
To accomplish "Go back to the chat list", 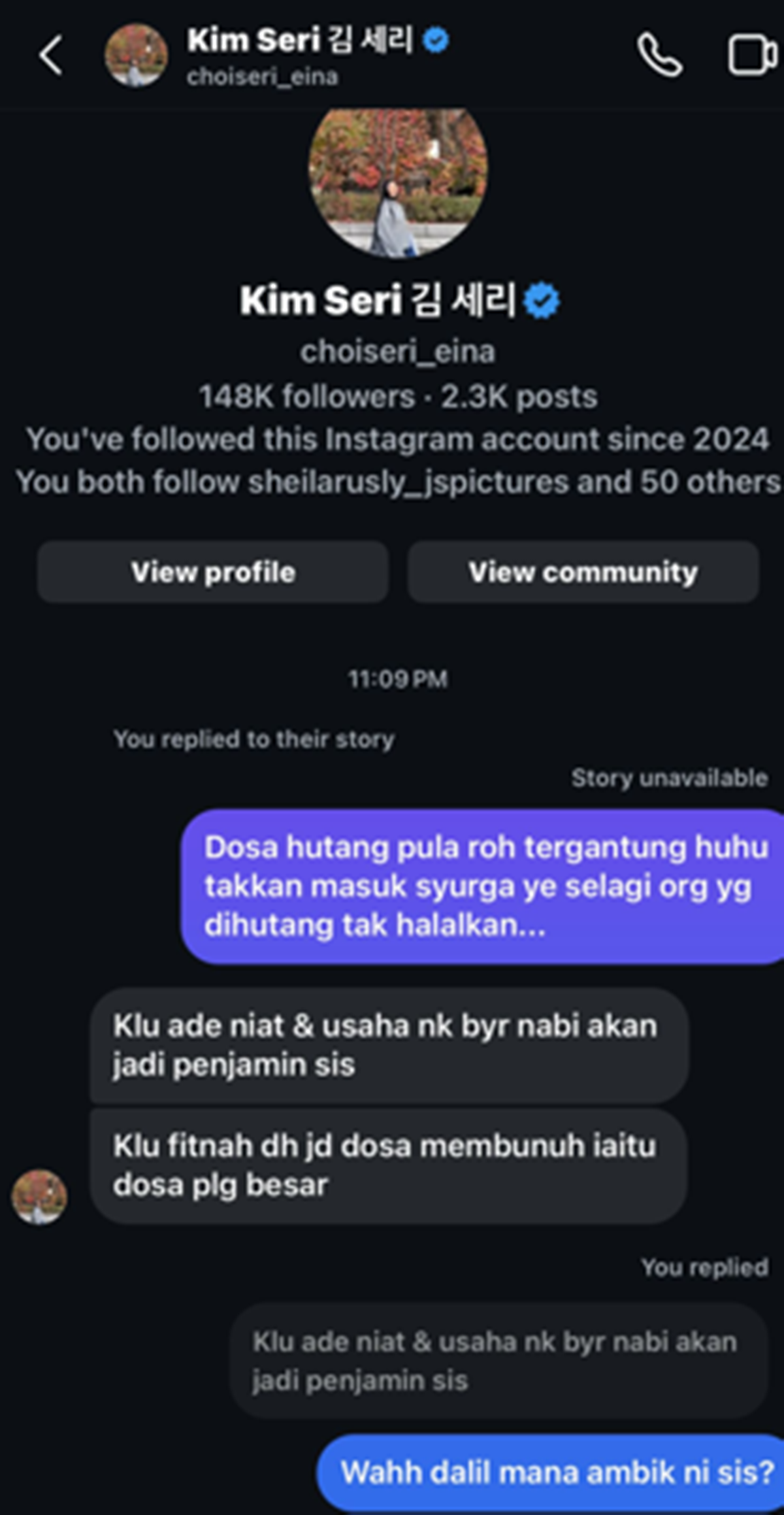I will click(51, 56).
